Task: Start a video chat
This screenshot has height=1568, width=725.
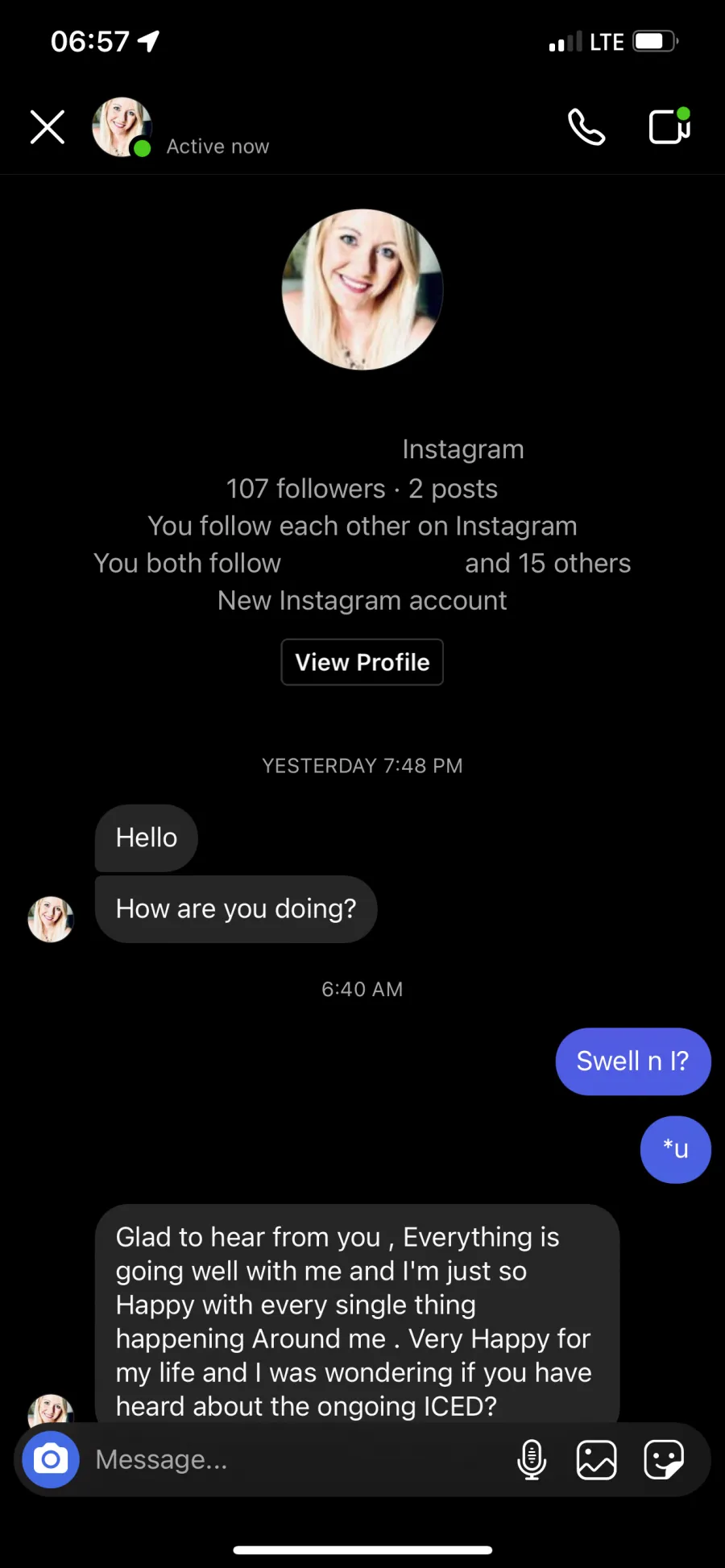Action: [670, 126]
